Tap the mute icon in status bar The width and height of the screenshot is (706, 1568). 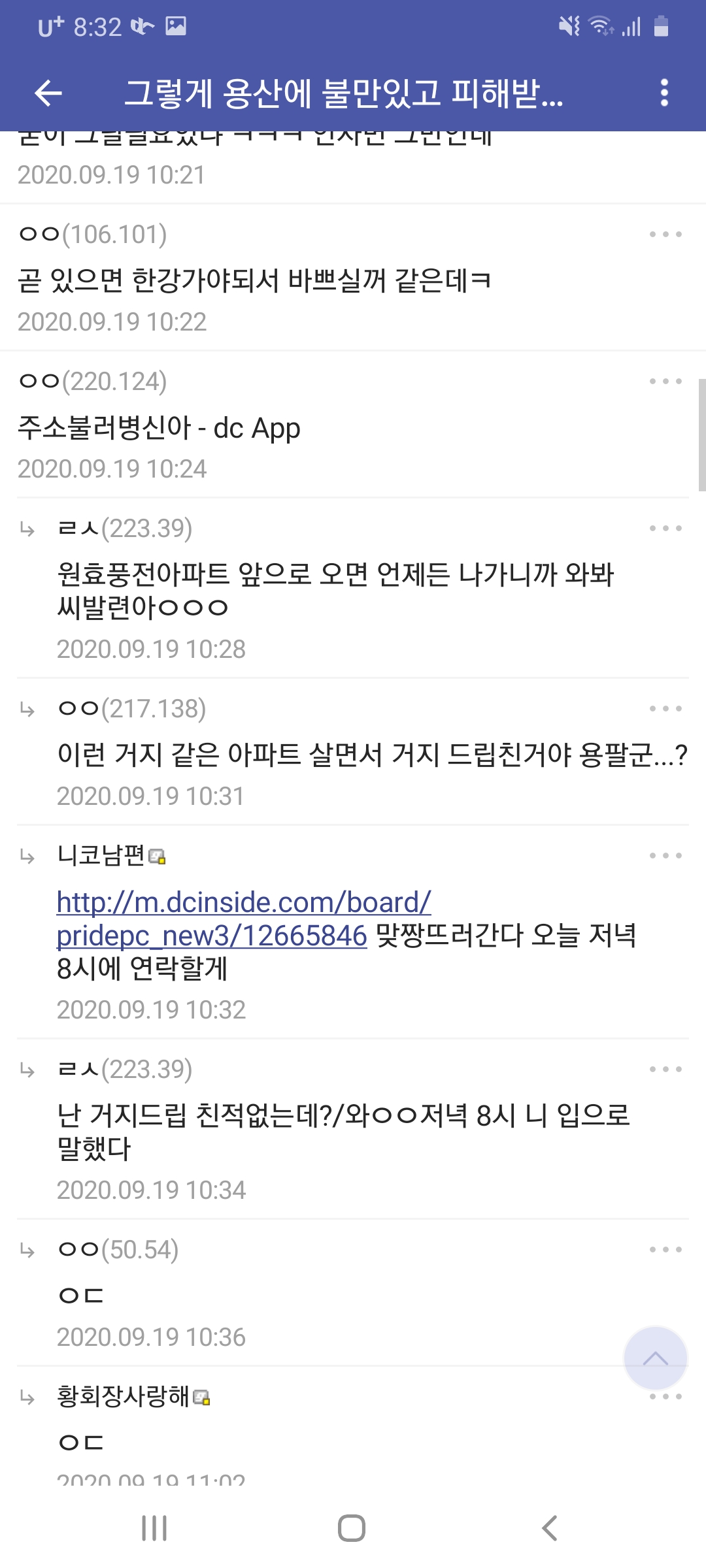568,27
